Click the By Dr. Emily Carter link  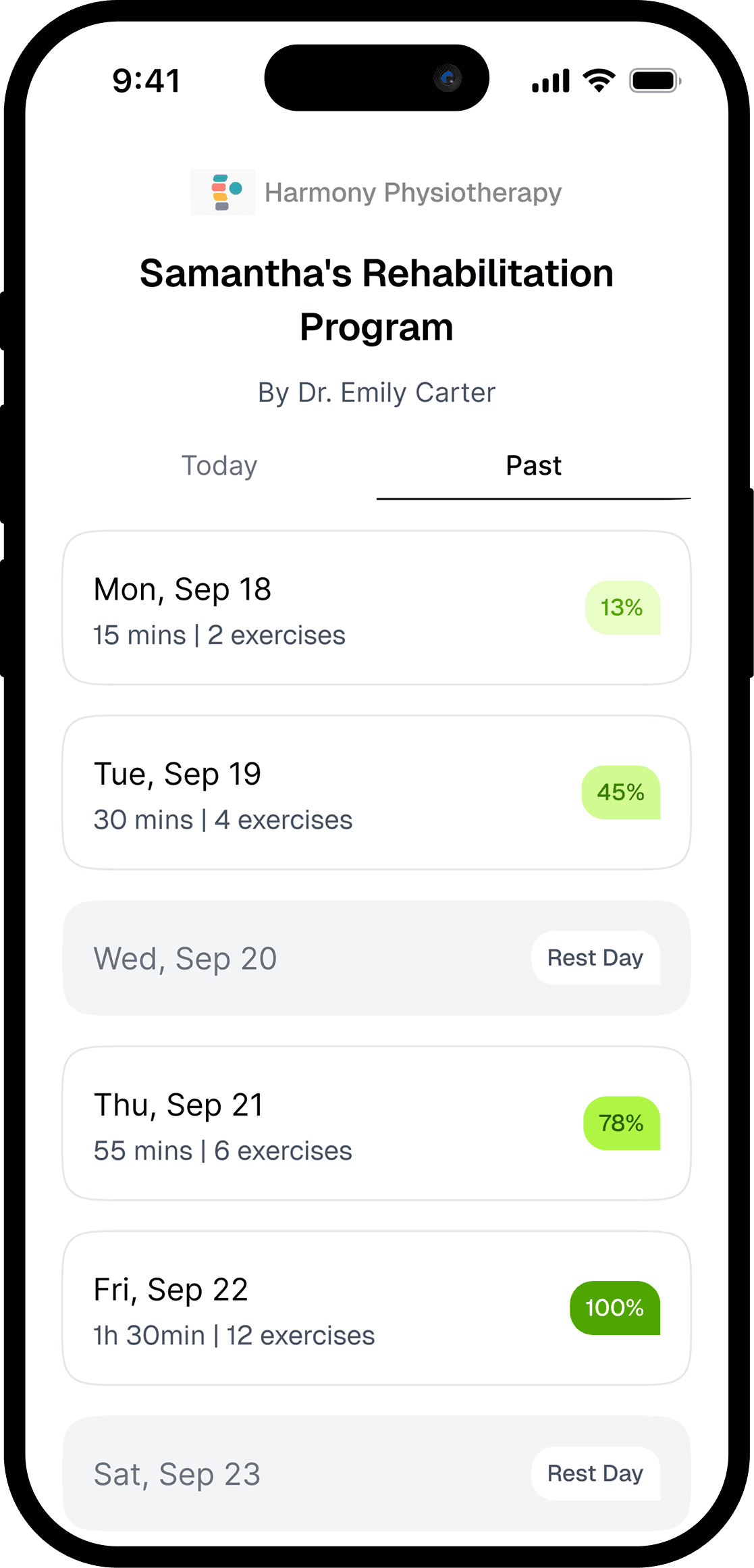(377, 392)
